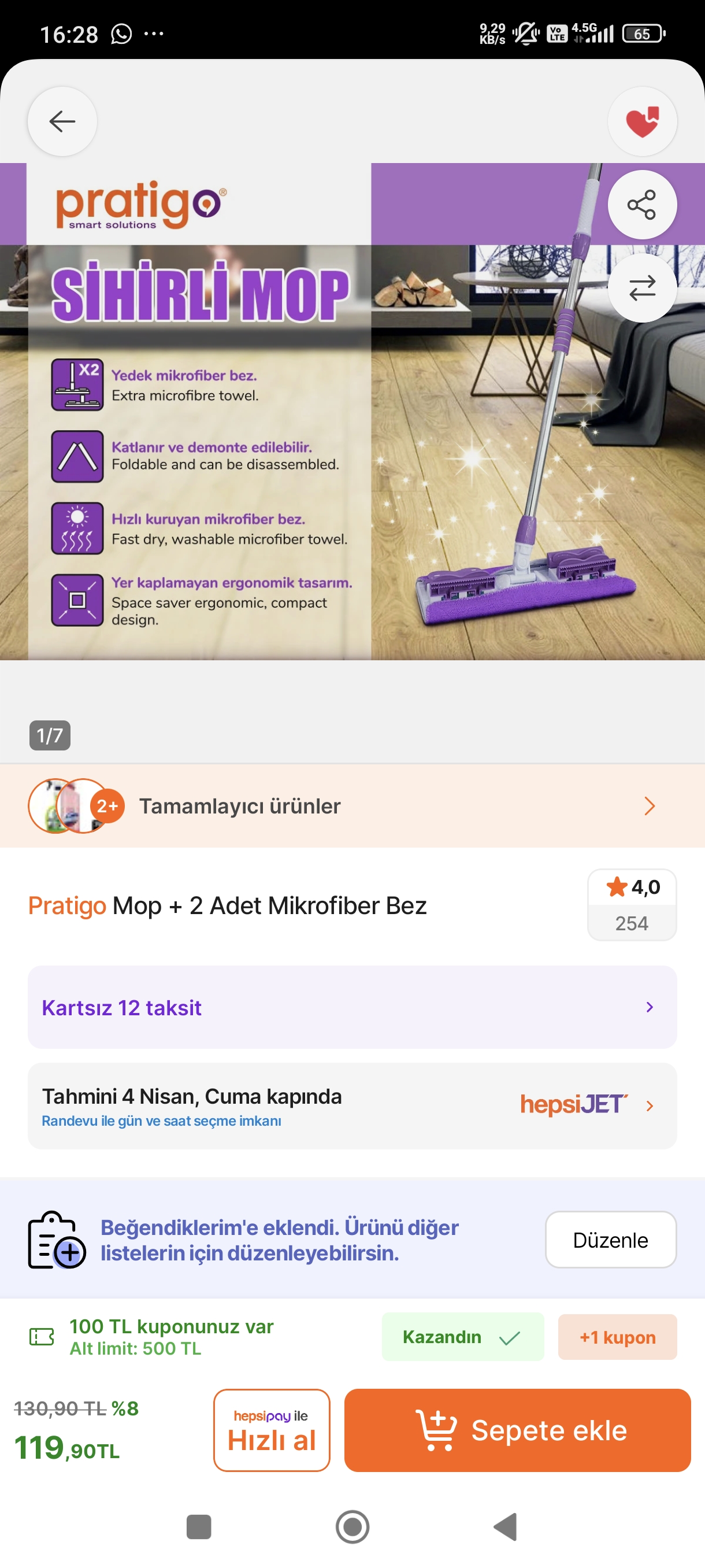Buy quickly with Hızlı al
Image resolution: width=705 pixels, height=1568 pixels.
271,1430
